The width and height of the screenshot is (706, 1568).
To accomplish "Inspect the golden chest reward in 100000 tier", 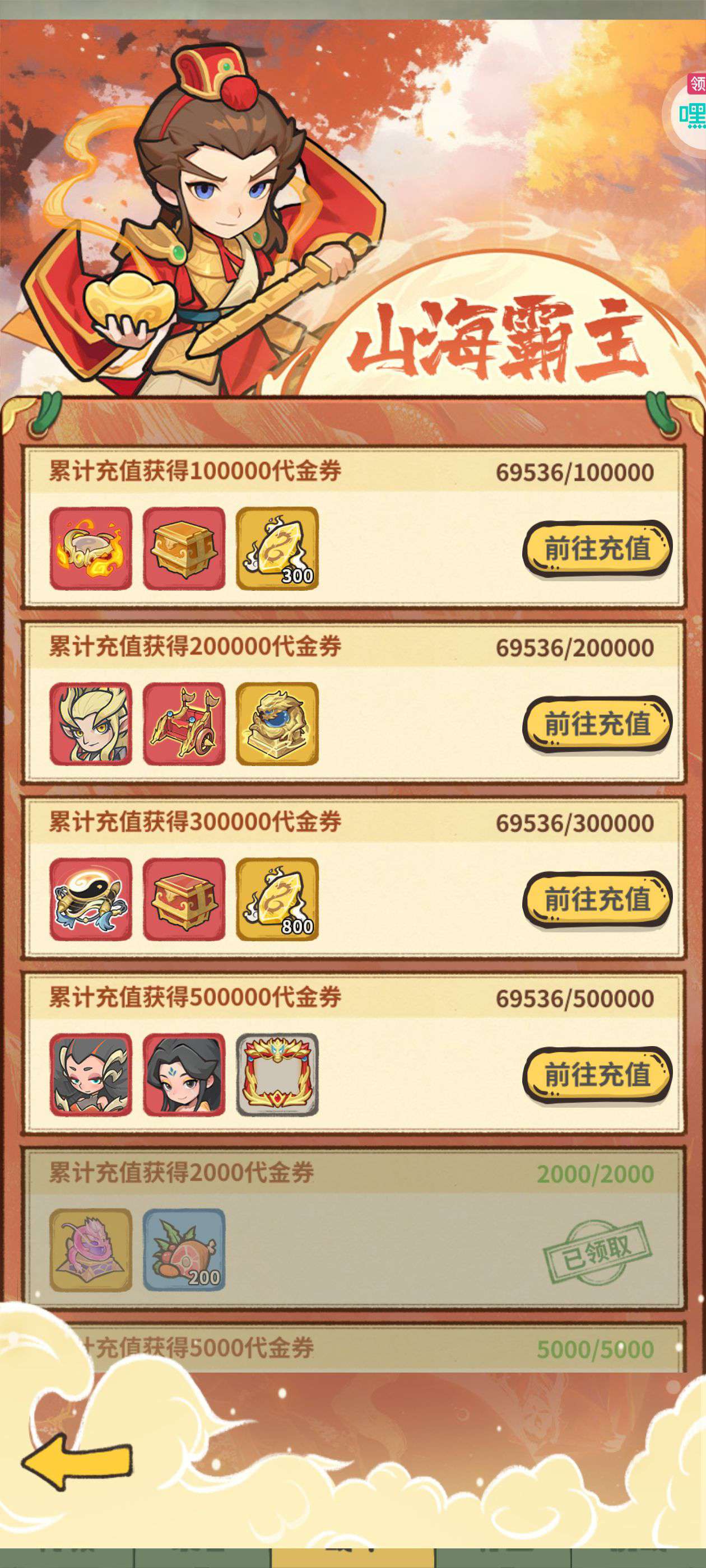I will [x=184, y=548].
